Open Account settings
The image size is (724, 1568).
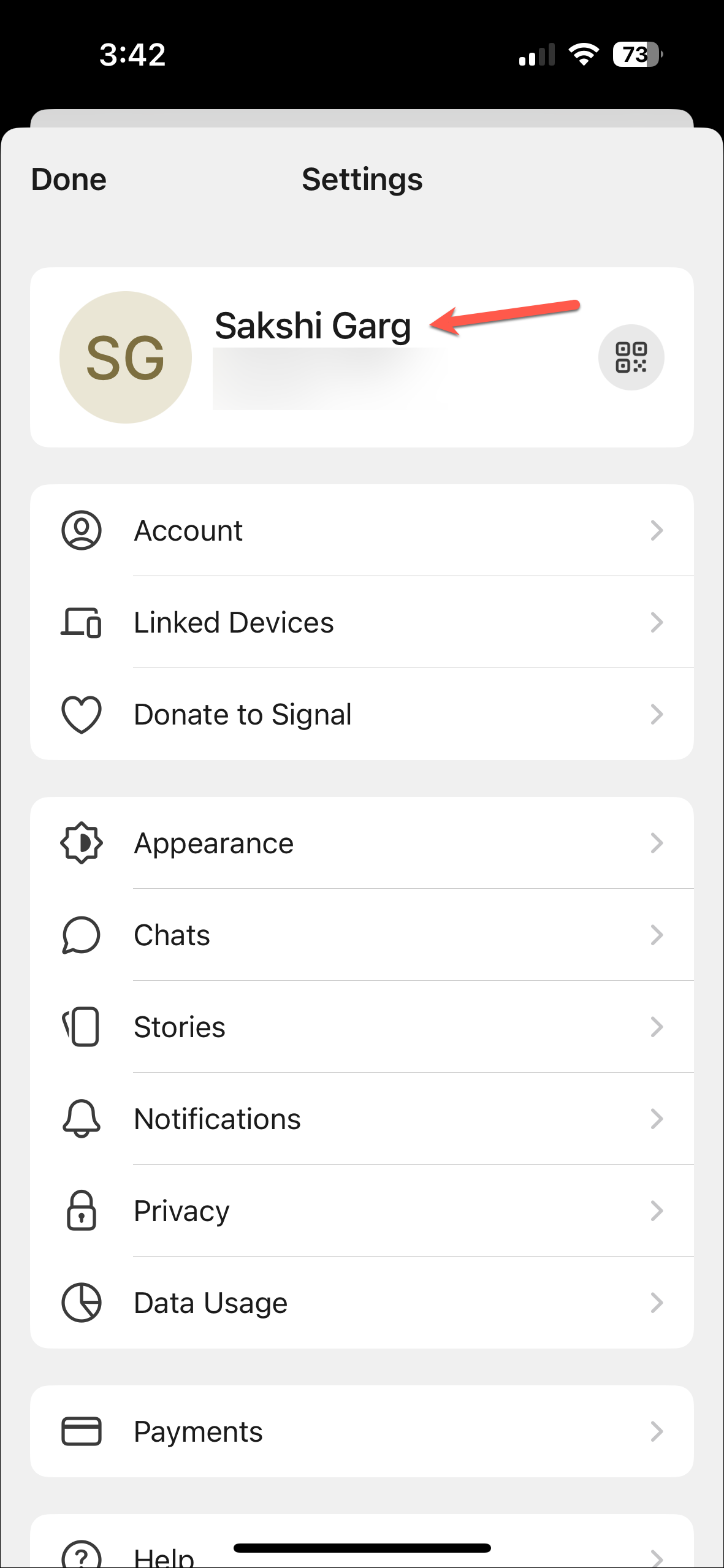pyautogui.click(x=362, y=531)
